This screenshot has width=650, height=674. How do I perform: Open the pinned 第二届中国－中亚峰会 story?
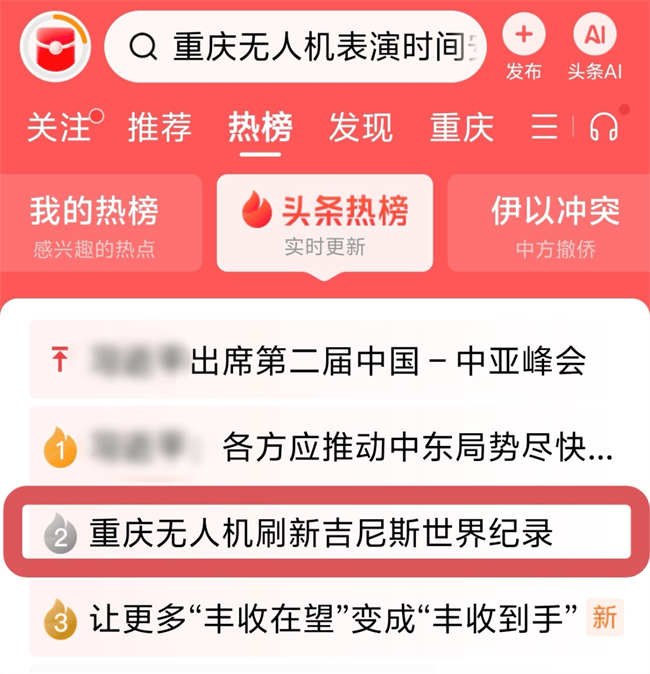click(x=330, y=361)
